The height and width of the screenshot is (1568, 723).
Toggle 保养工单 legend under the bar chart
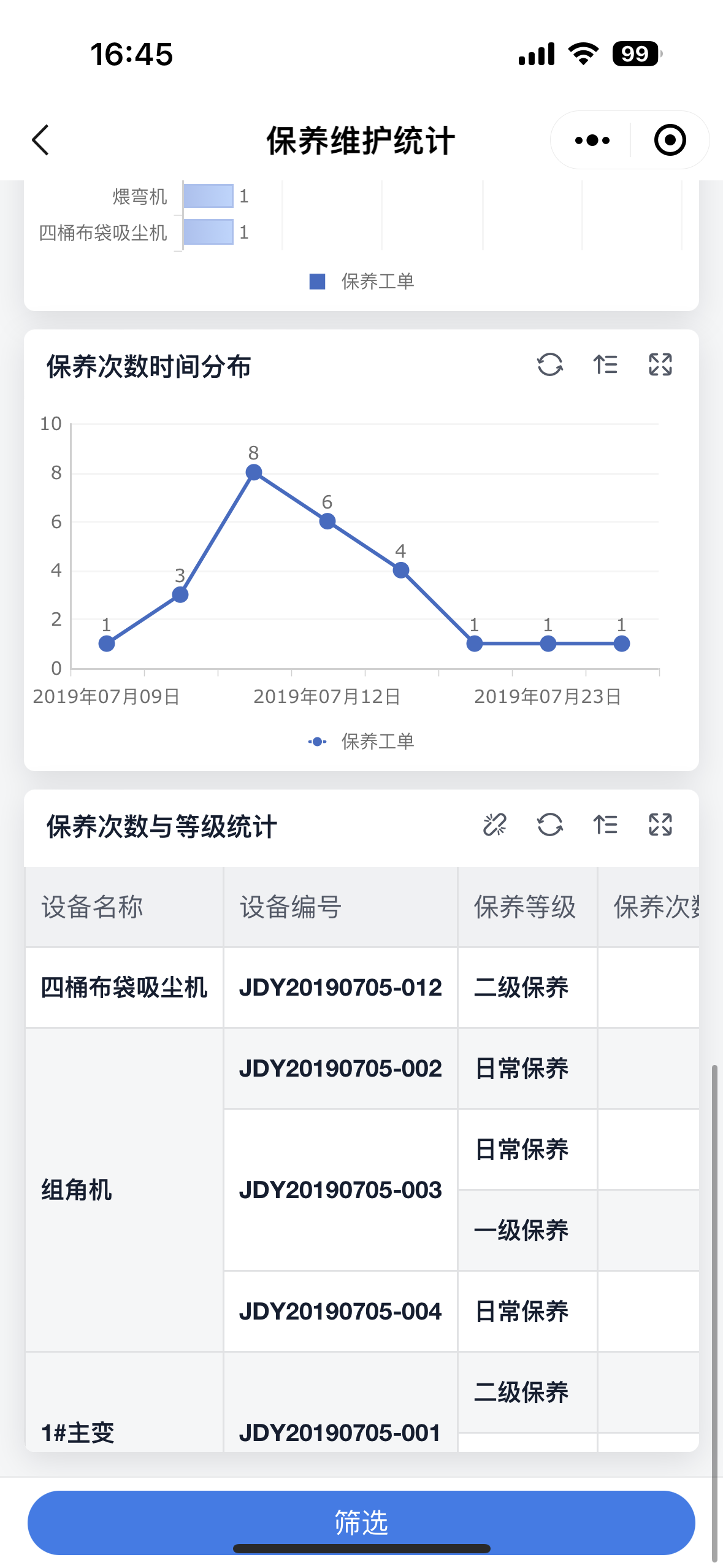click(x=362, y=282)
